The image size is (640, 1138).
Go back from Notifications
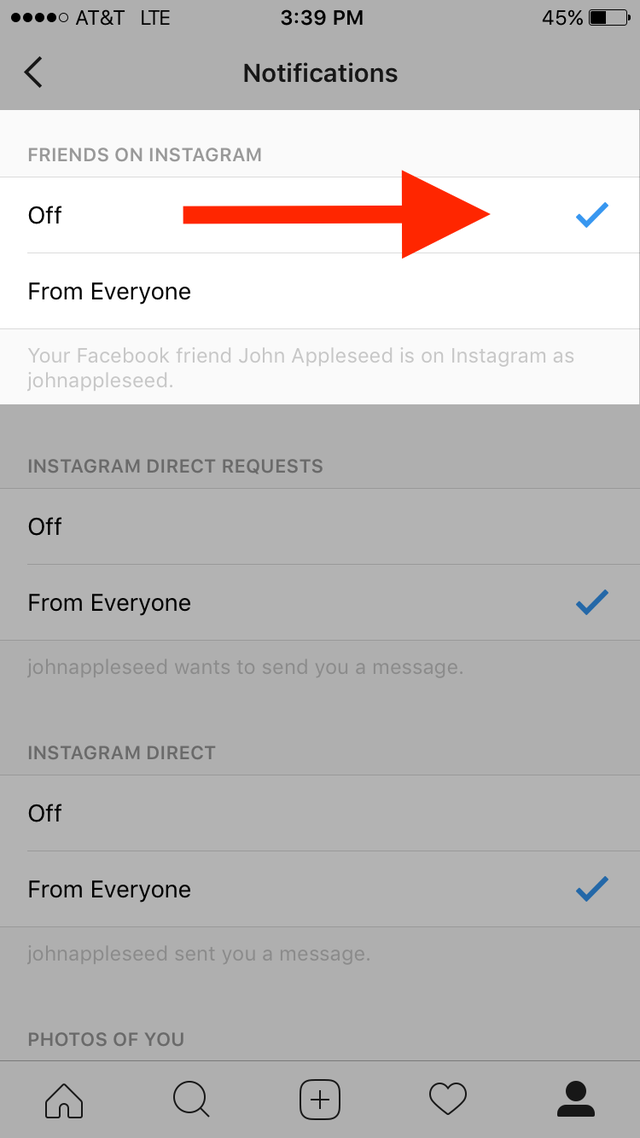click(x=34, y=73)
